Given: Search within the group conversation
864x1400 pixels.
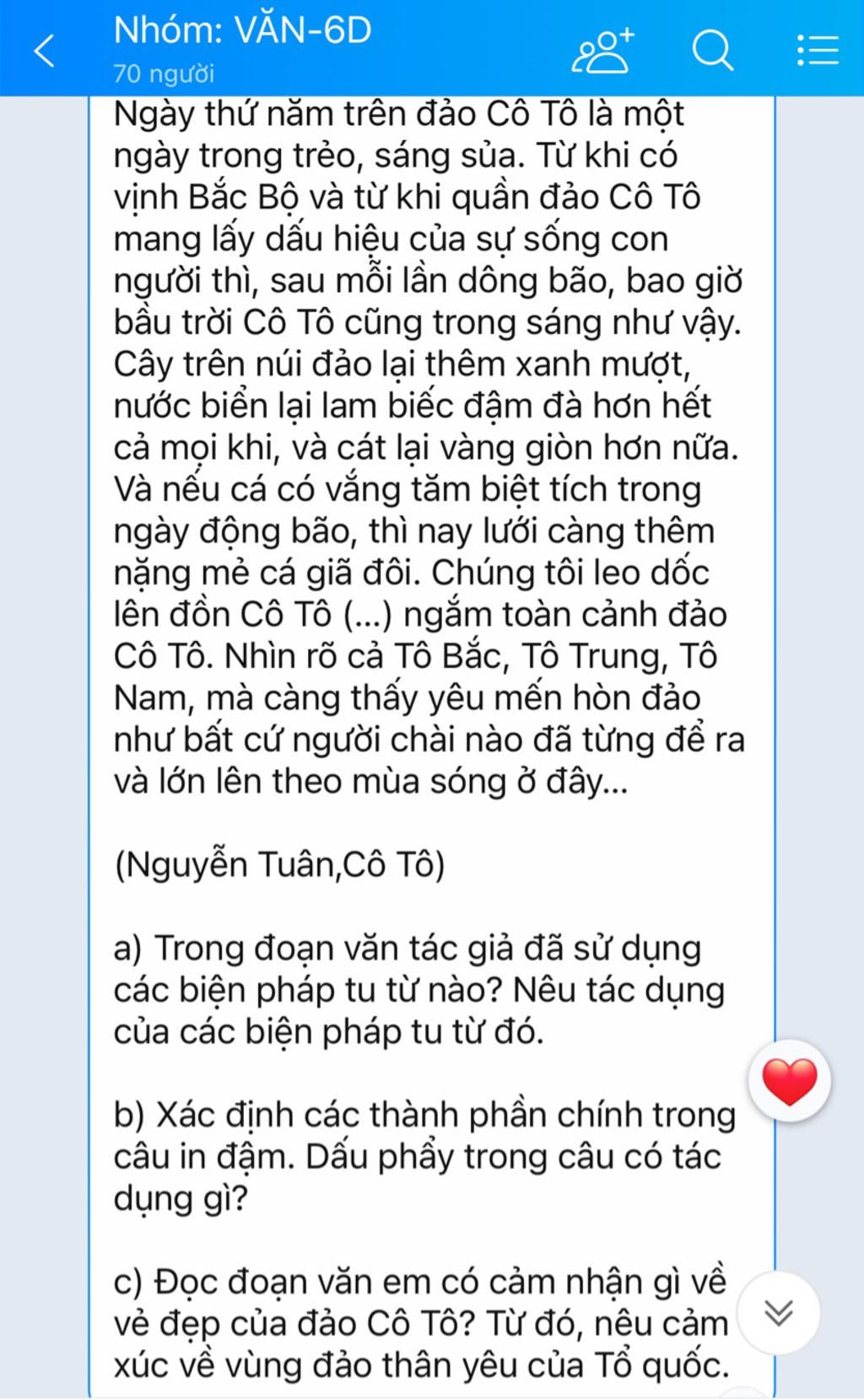Looking at the screenshot, I should [x=712, y=51].
